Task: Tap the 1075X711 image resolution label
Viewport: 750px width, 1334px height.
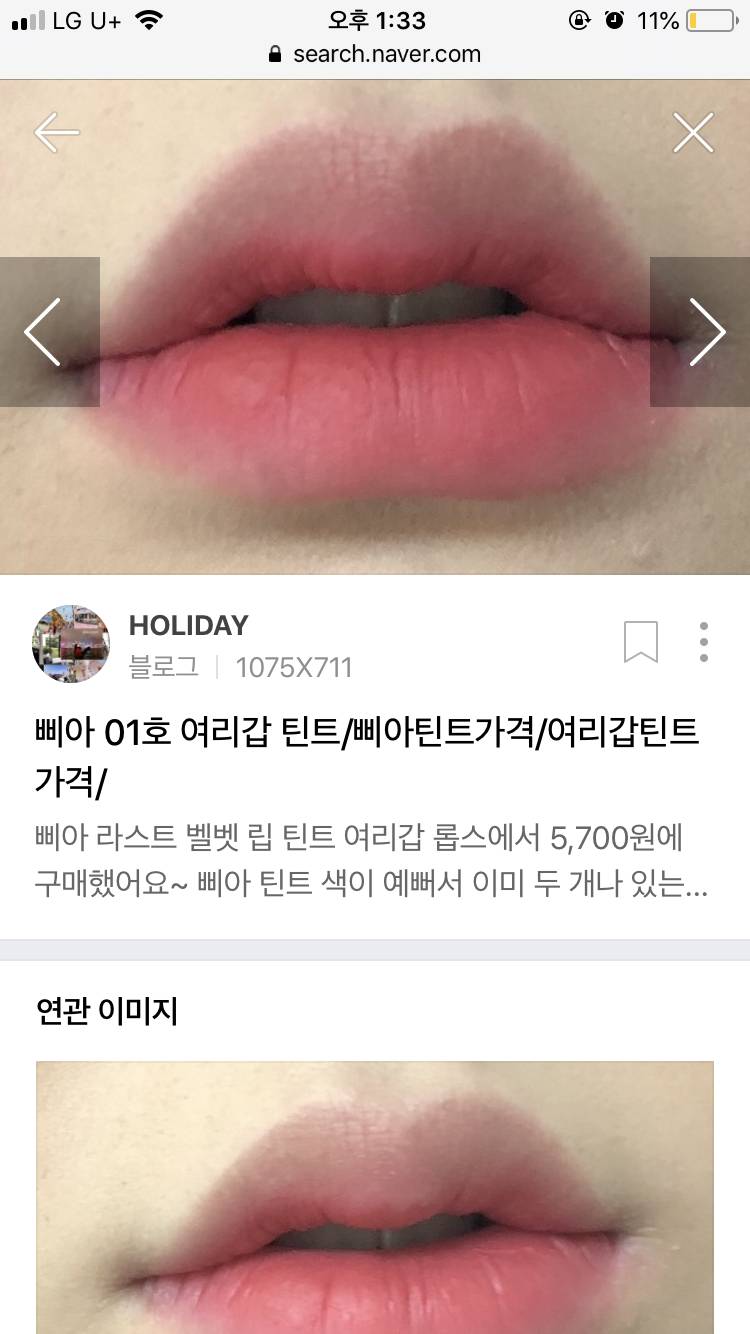Action: pyautogui.click(x=295, y=667)
